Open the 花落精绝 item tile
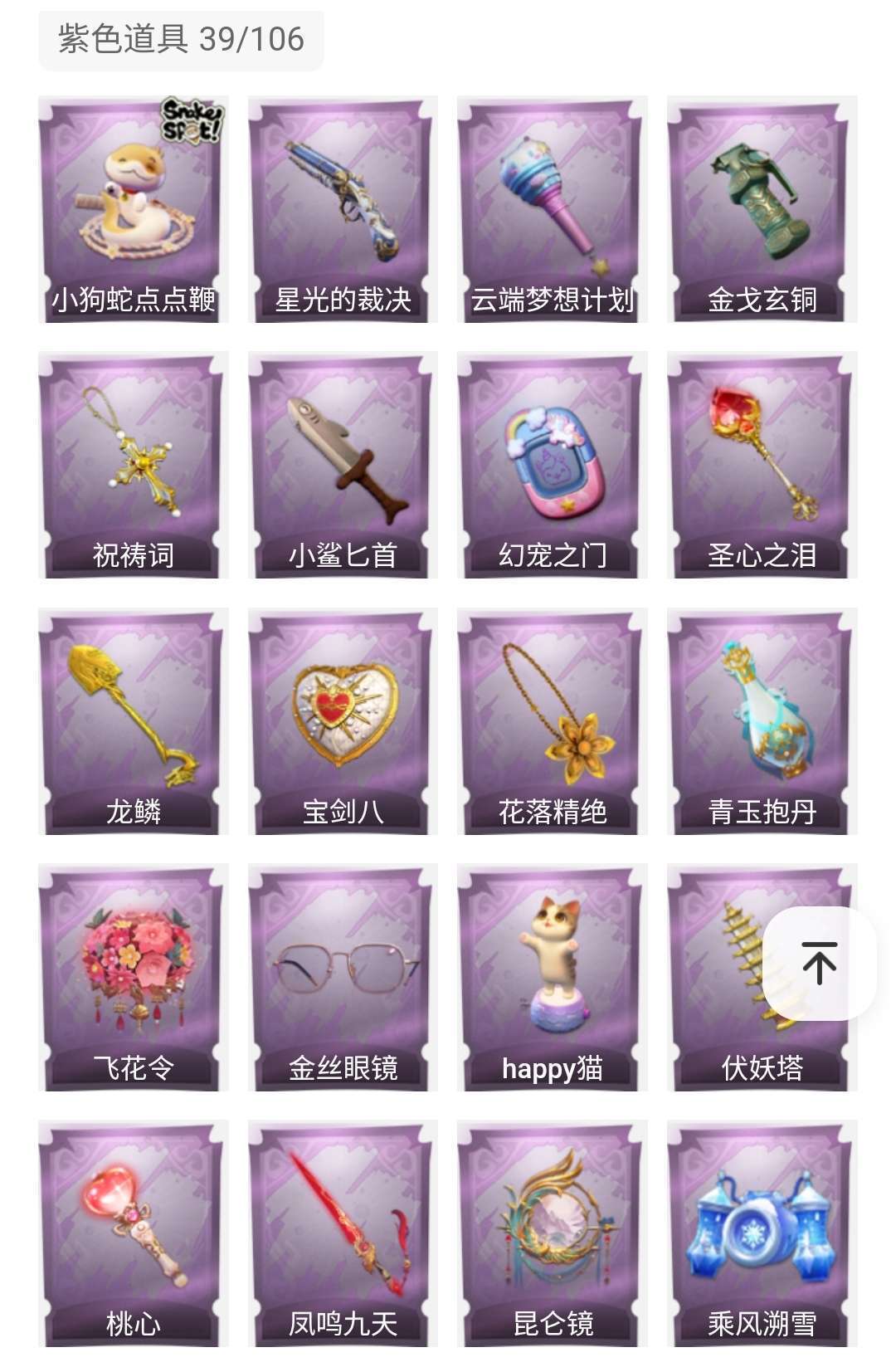This screenshot has width=896, height=1367. point(553,721)
